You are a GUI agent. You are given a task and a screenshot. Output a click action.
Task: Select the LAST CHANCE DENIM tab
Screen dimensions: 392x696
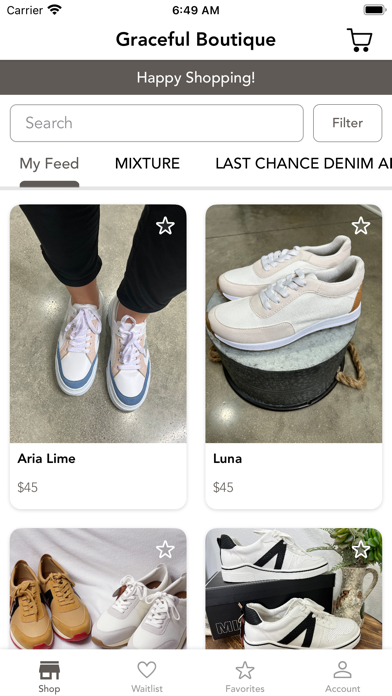click(x=303, y=163)
